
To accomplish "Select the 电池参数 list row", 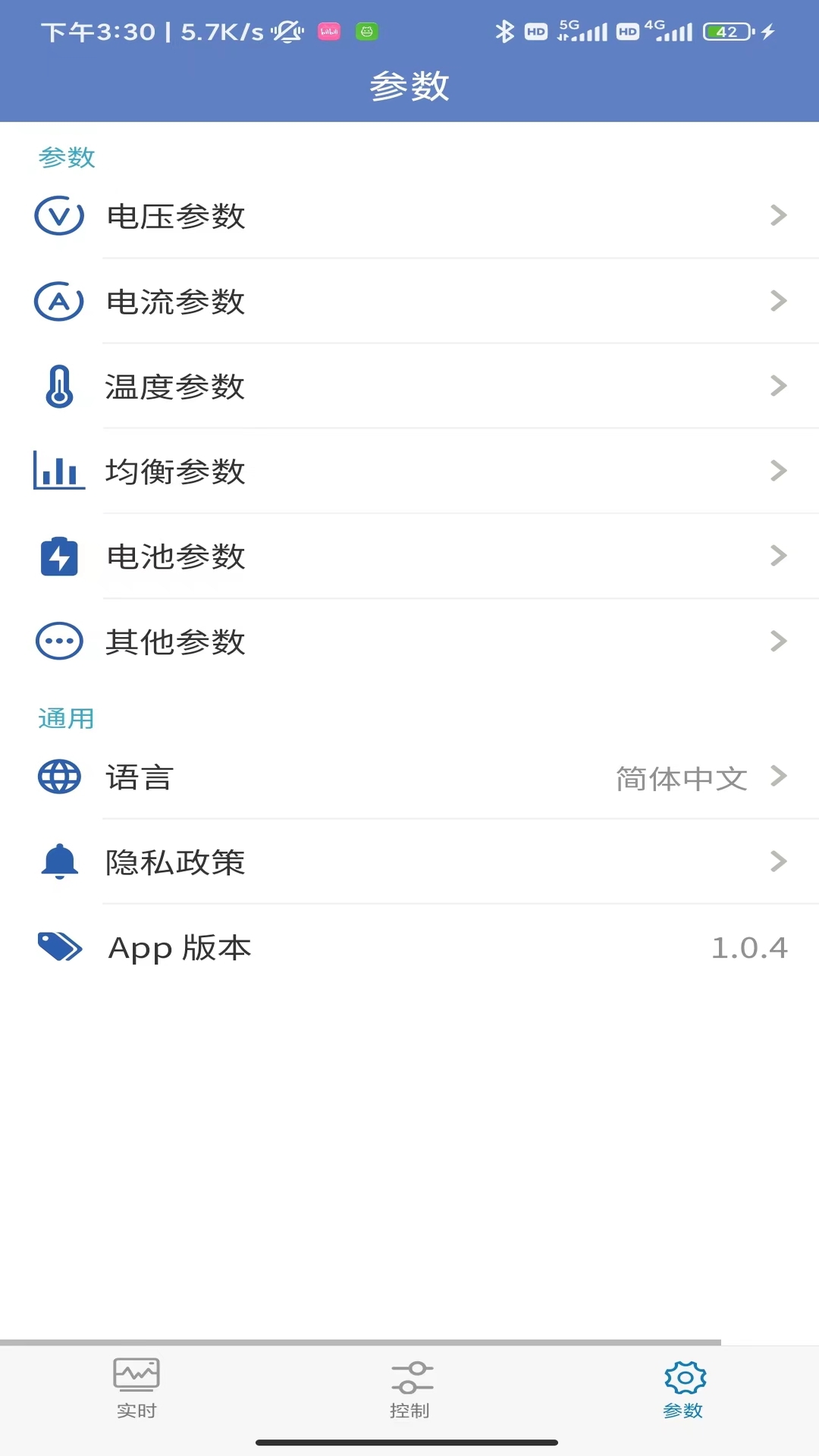I will 409,557.
